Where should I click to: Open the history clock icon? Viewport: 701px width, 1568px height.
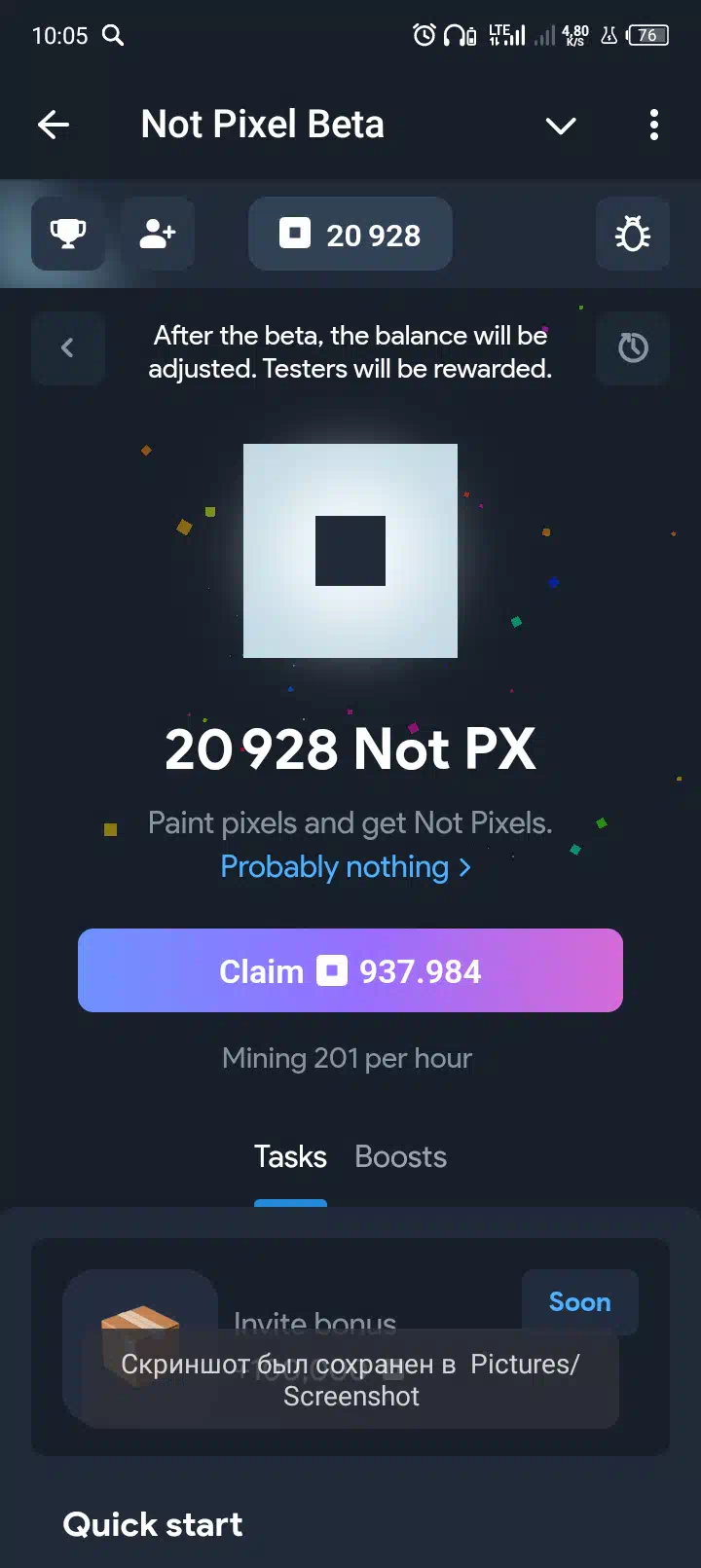pyautogui.click(x=633, y=347)
